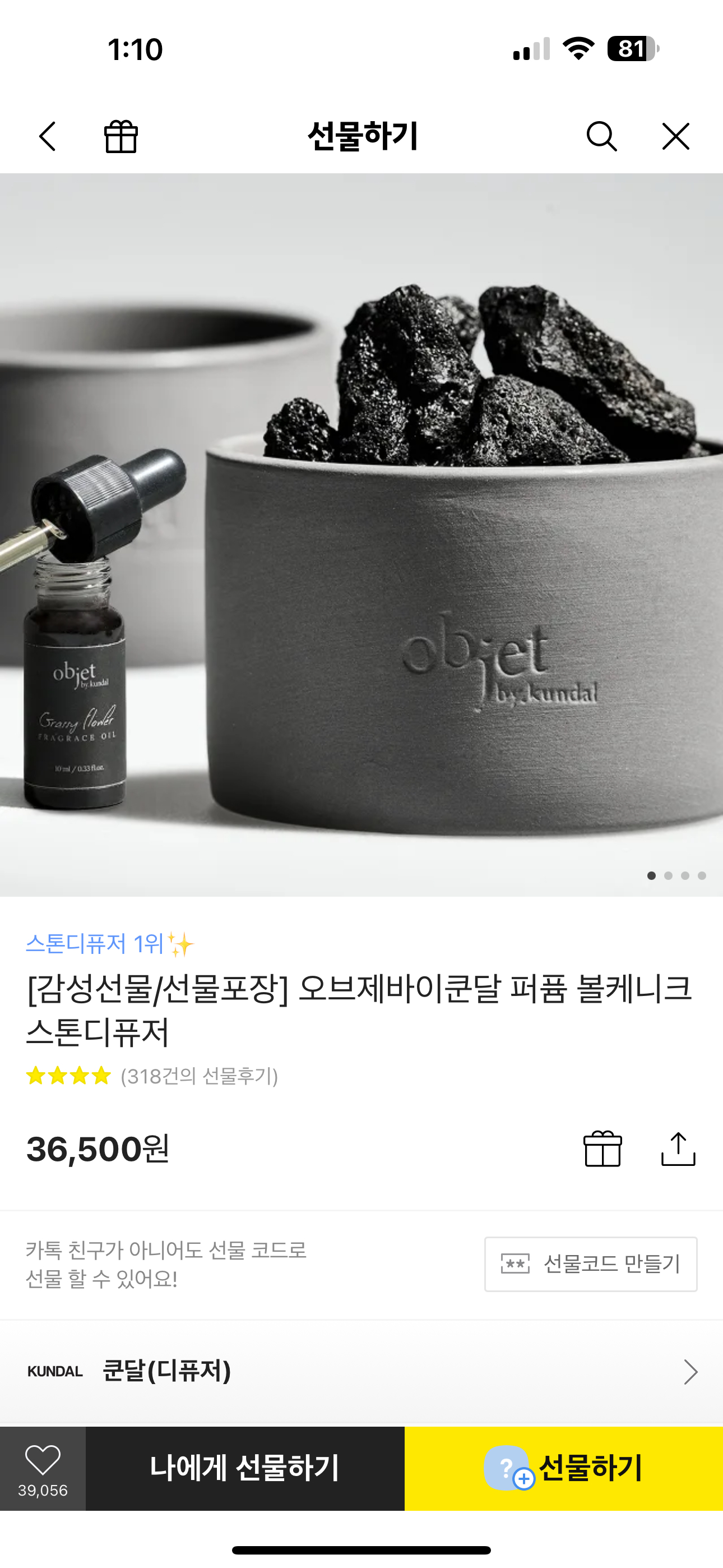723x1568 pixels.
Task: Go back using the top-left arrow
Action: pos(48,136)
